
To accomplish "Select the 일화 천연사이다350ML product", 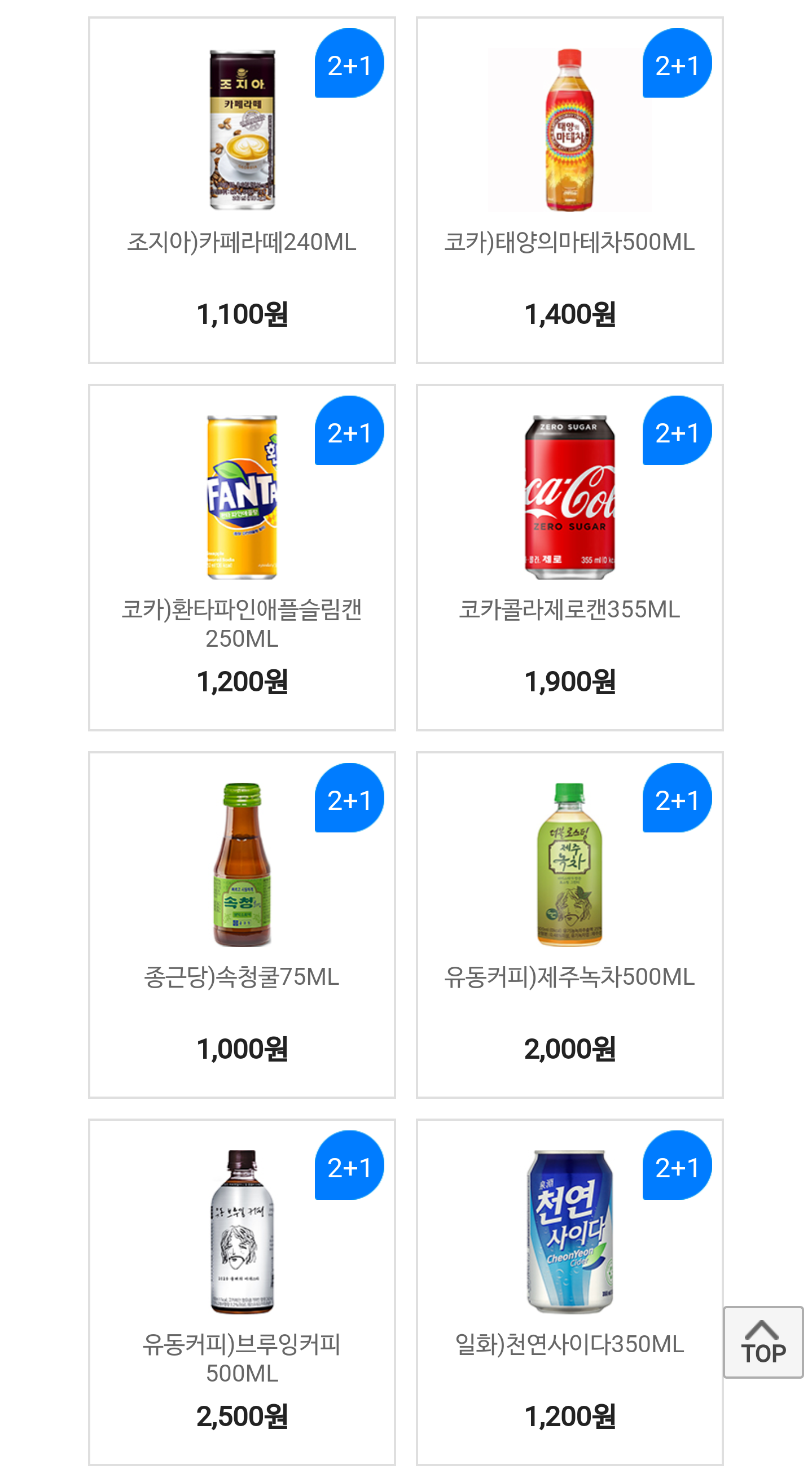I will tap(569, 1292).
